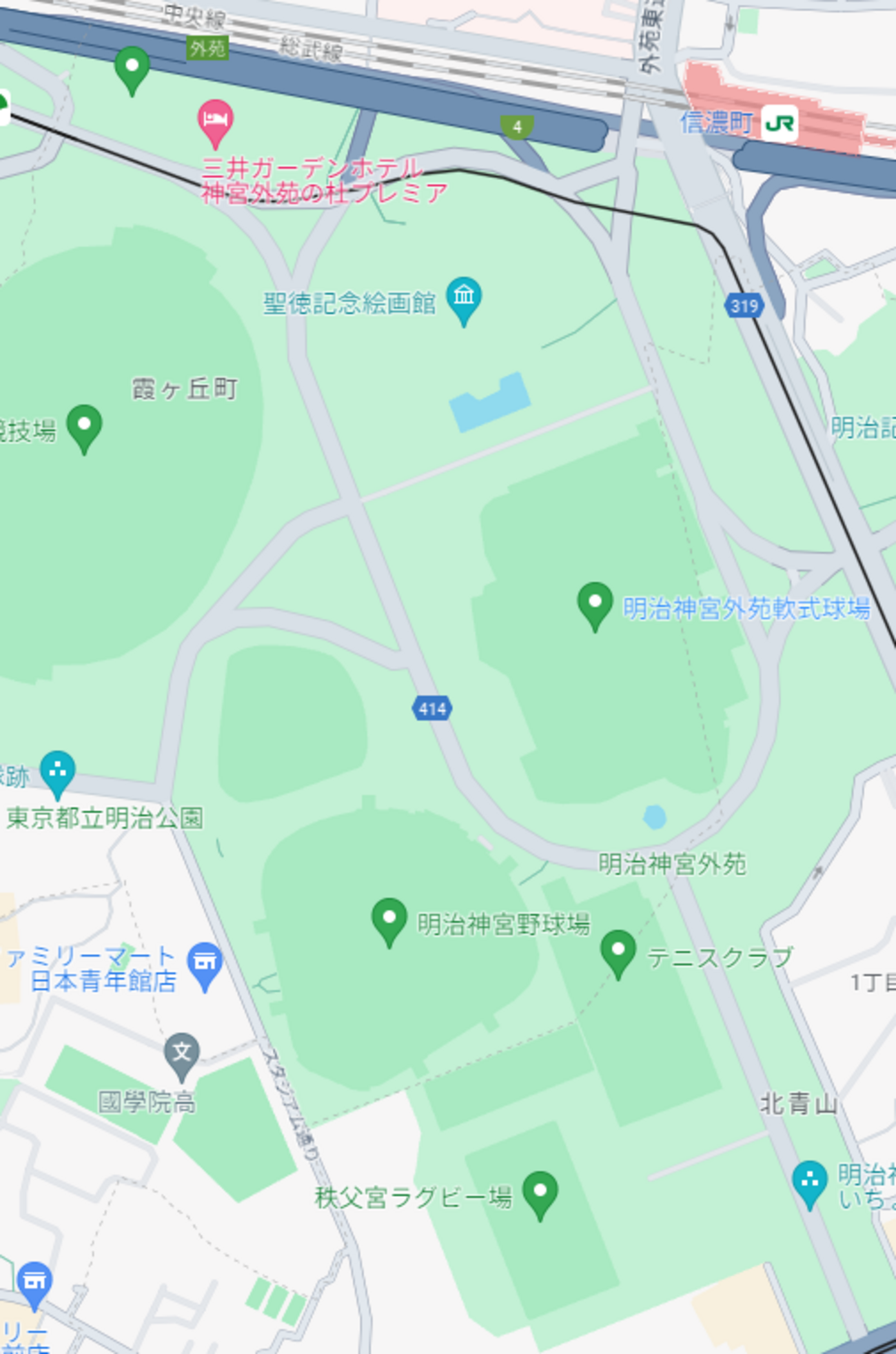The width and height of the screenshot is (896, 1354).
Task: Open the 三井ガーデンホテル hotel pin
Action: tap(215, 122)
